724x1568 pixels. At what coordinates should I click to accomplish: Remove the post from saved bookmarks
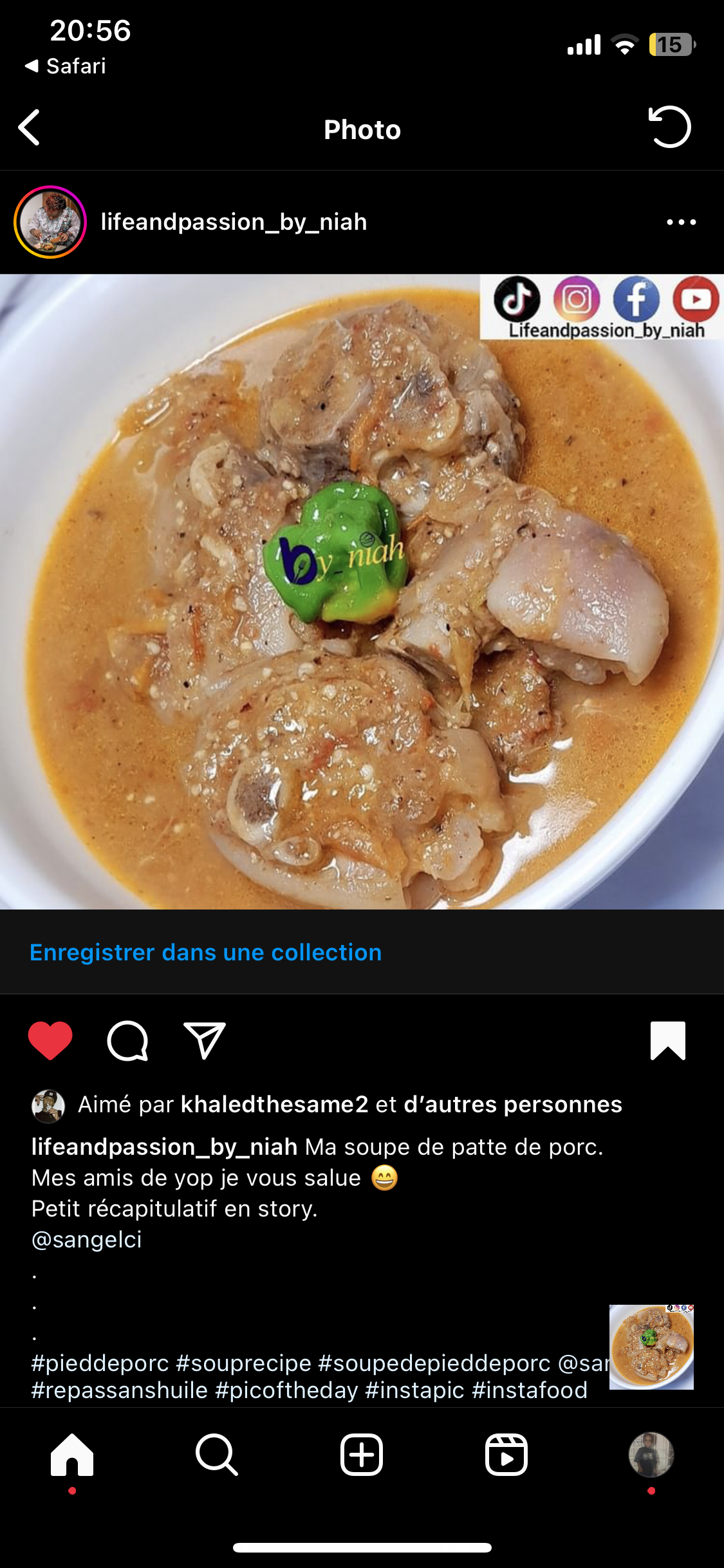[x=667, y=1040]
